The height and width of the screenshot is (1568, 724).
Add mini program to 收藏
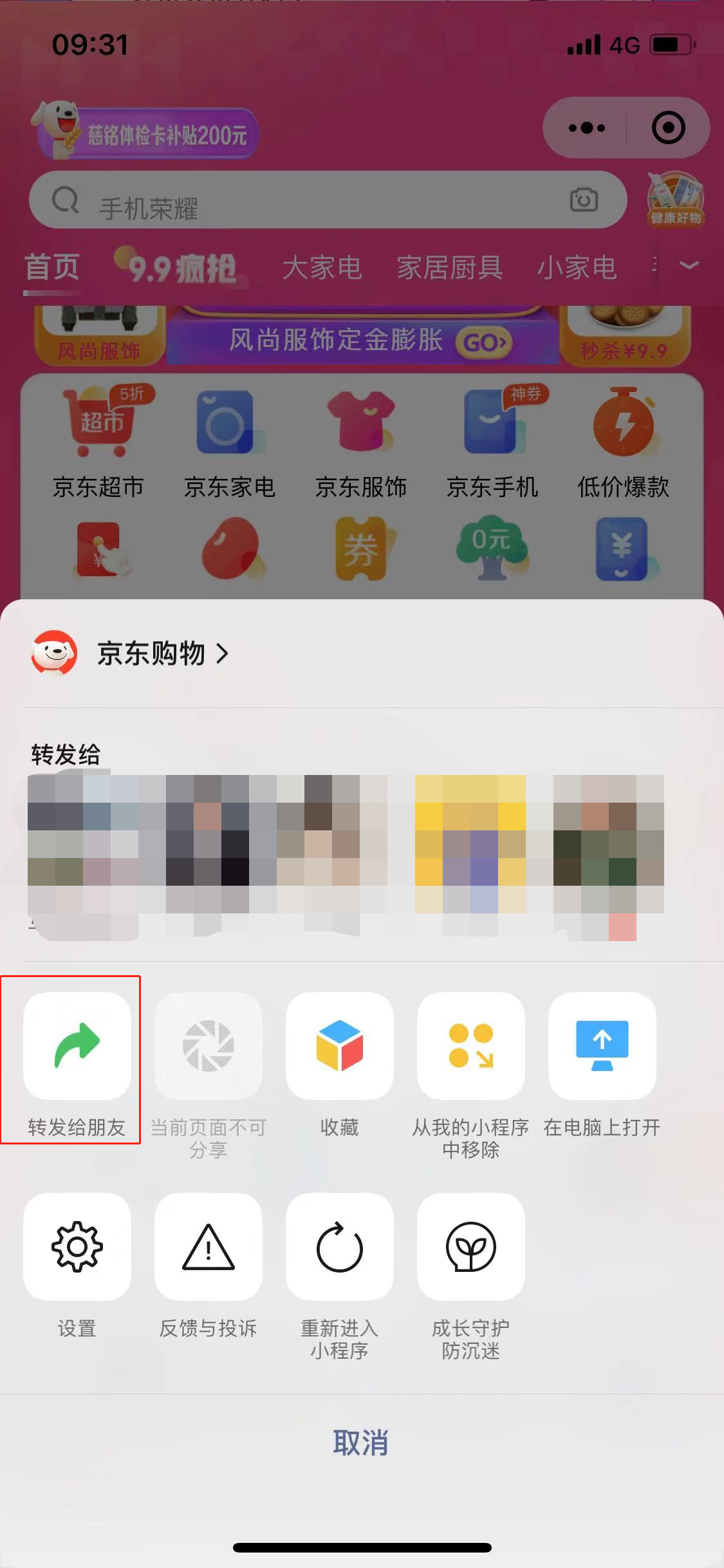pos(339,1046)
